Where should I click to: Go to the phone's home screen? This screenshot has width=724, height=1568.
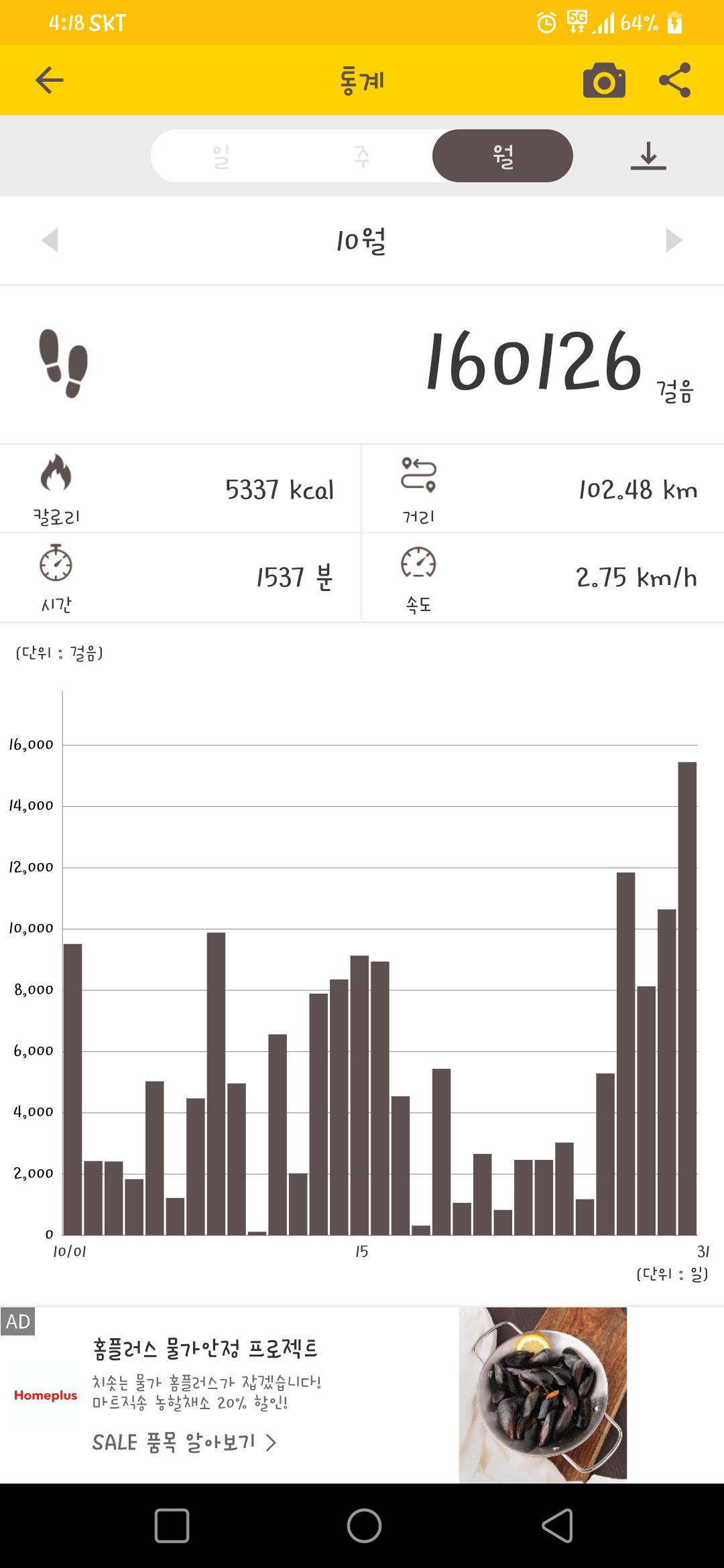(x=364, y=1526)
